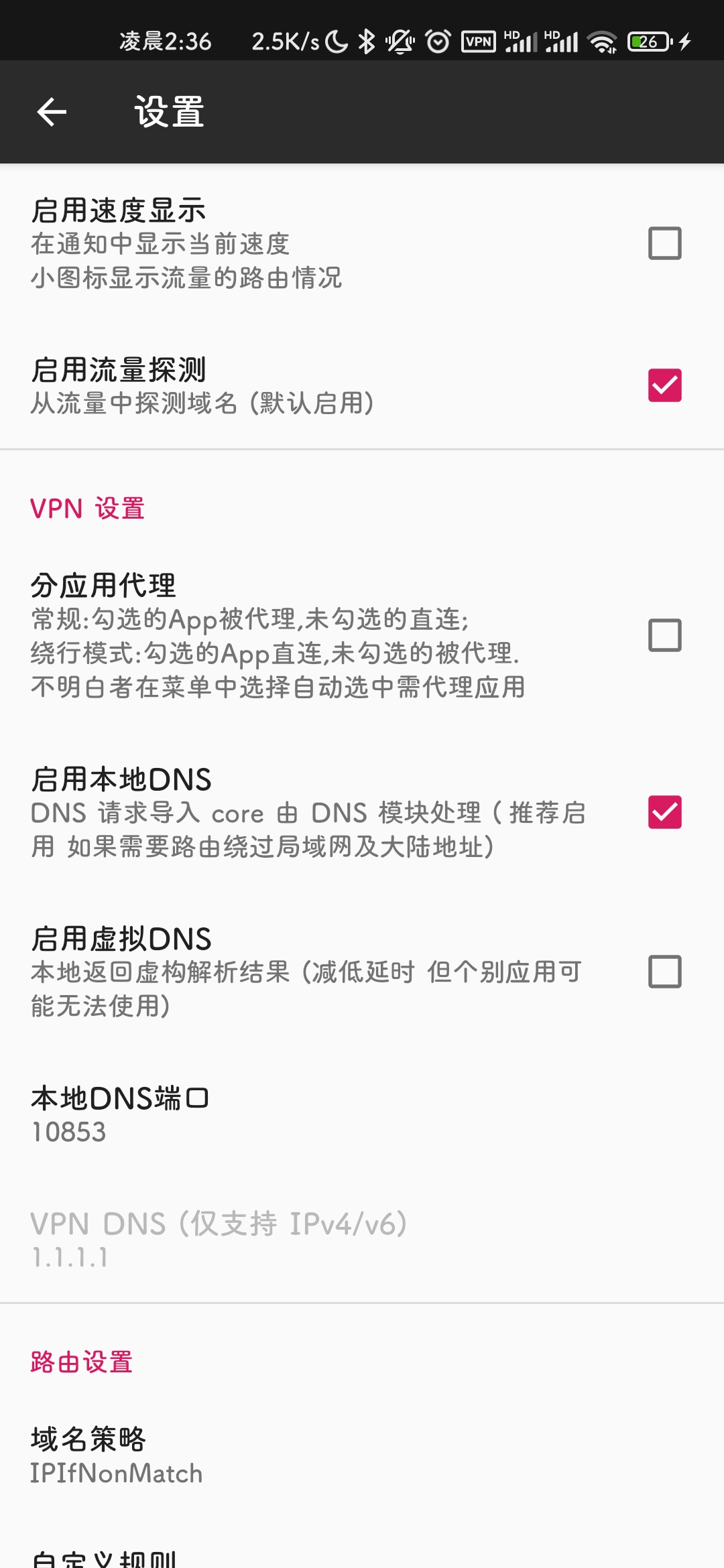The image size is (724, 1568).
Task: Tap the muted notifications status icon
Action: (x=399, y=42)
